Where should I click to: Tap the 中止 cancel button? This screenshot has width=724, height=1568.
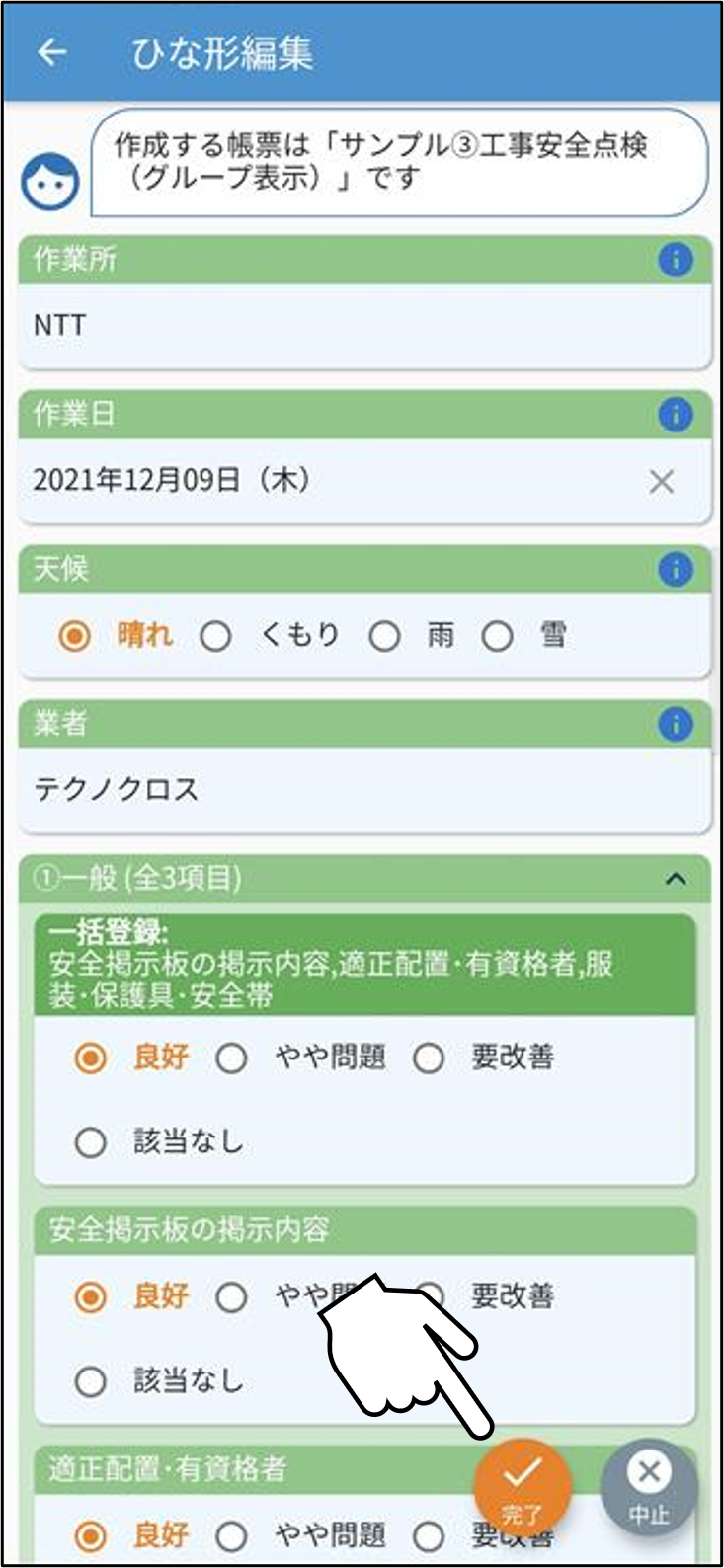pyautogui.click(x=649, y=1486)
